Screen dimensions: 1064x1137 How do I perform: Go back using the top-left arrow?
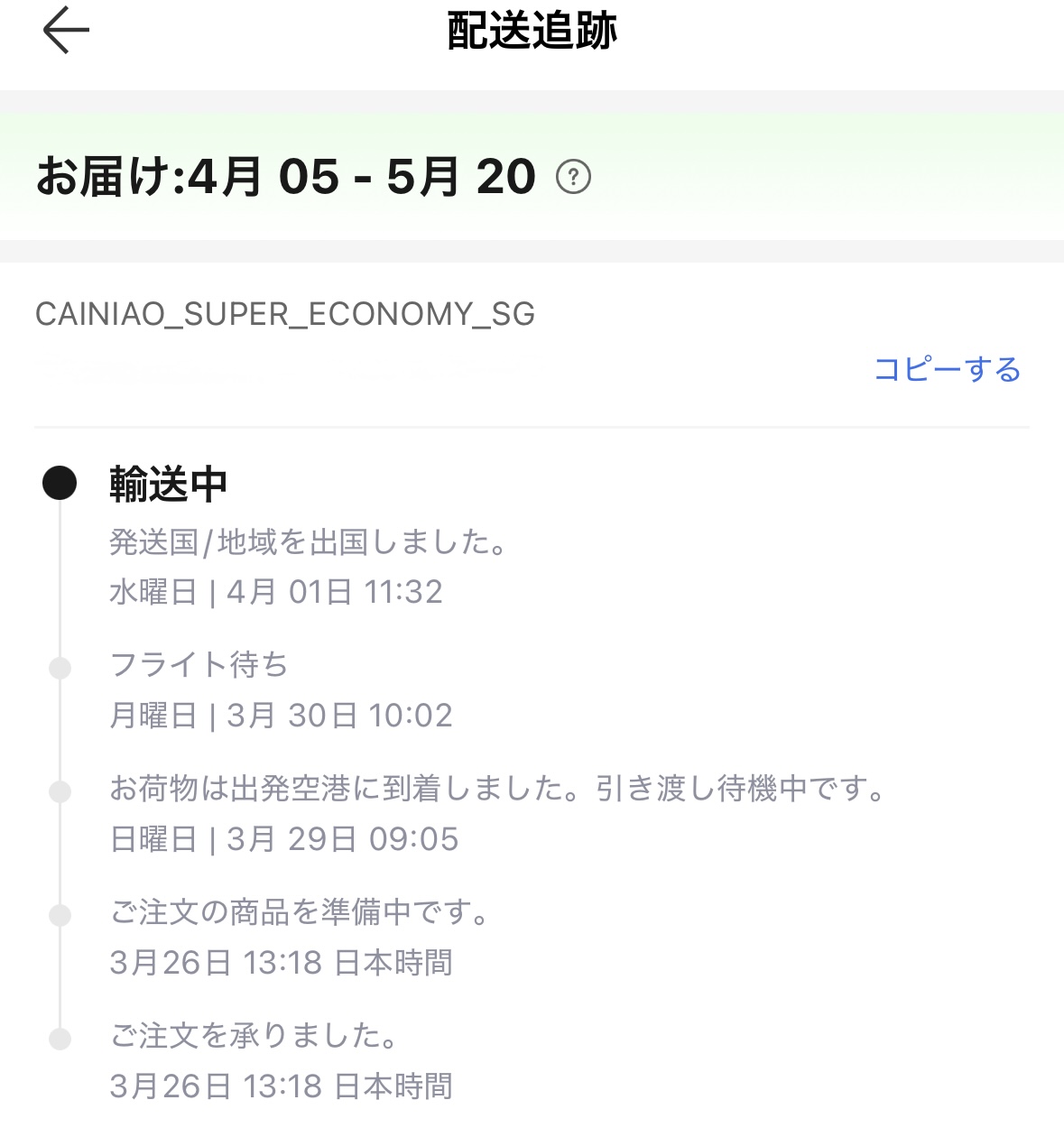point(66,31)
